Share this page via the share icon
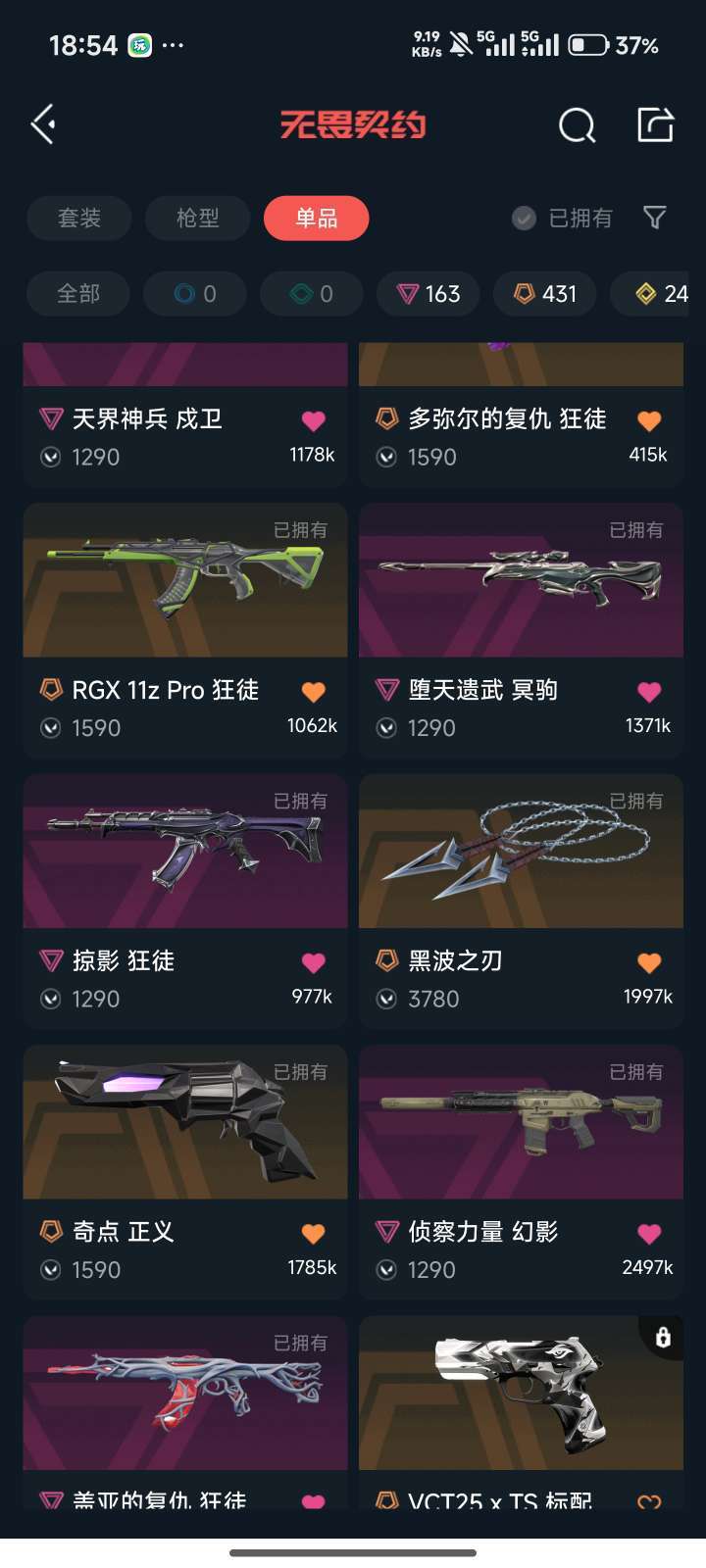706x1568 pixels. tap(655, 125)
